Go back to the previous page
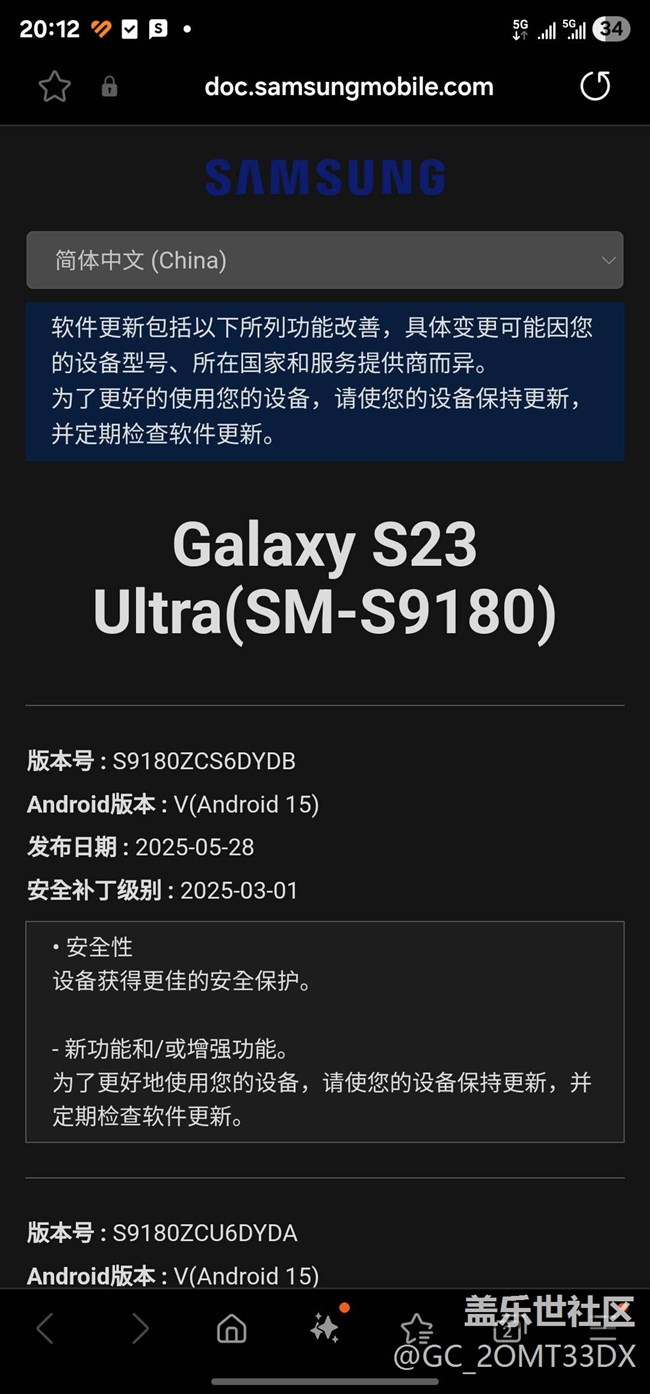650x1394 pixels. (44, 1329)
